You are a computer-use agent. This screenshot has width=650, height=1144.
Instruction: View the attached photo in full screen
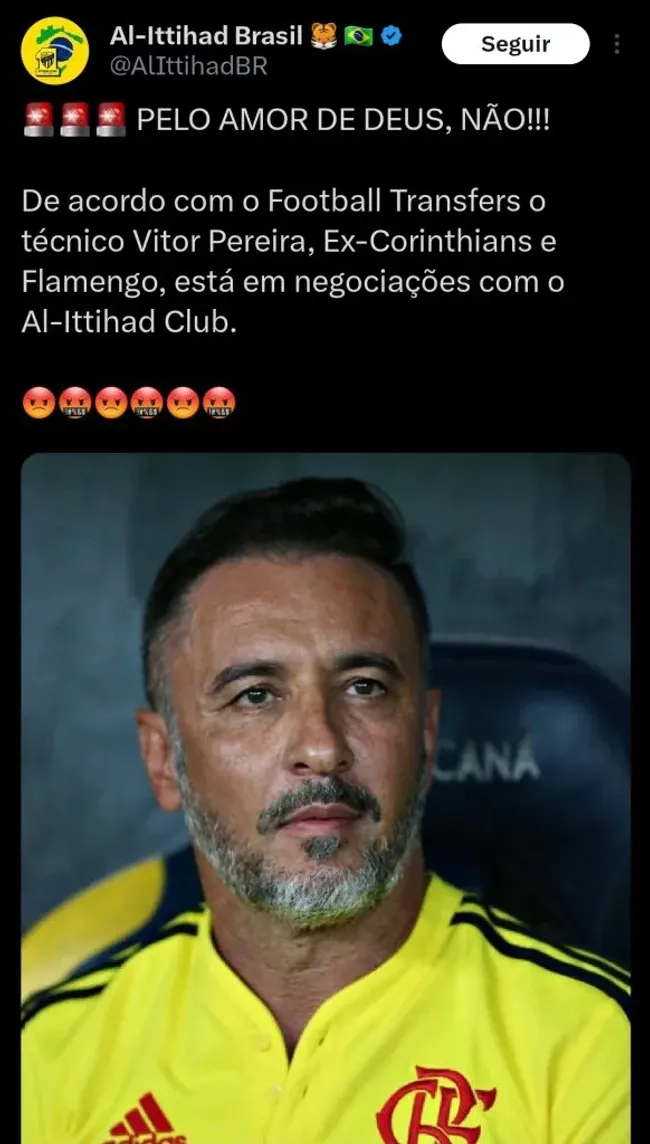pyautogui.click(x=325, y=798)
